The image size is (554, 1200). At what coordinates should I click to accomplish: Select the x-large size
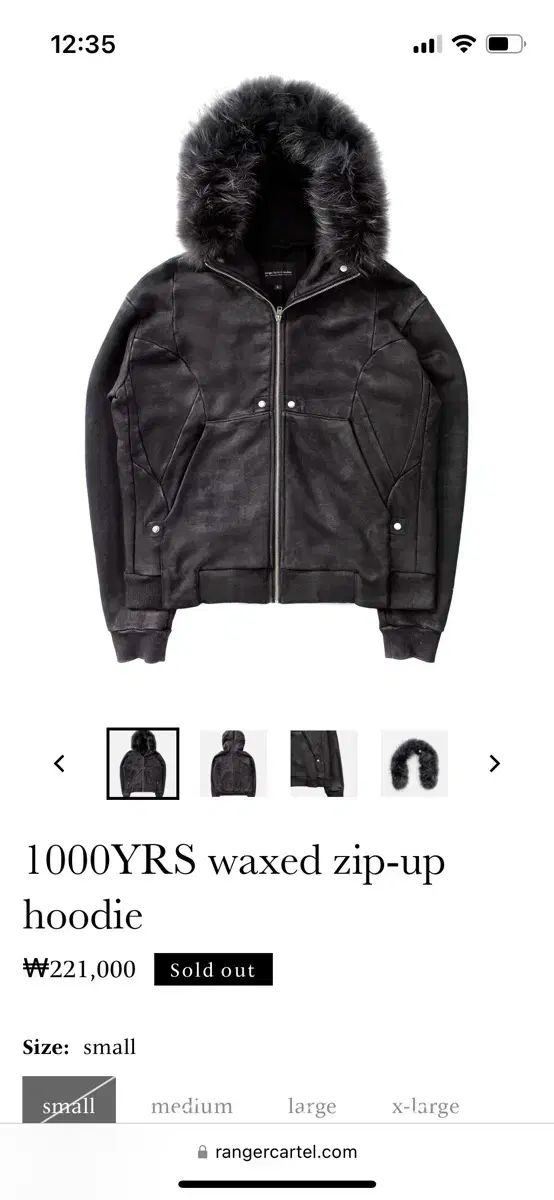(425, 1106)
